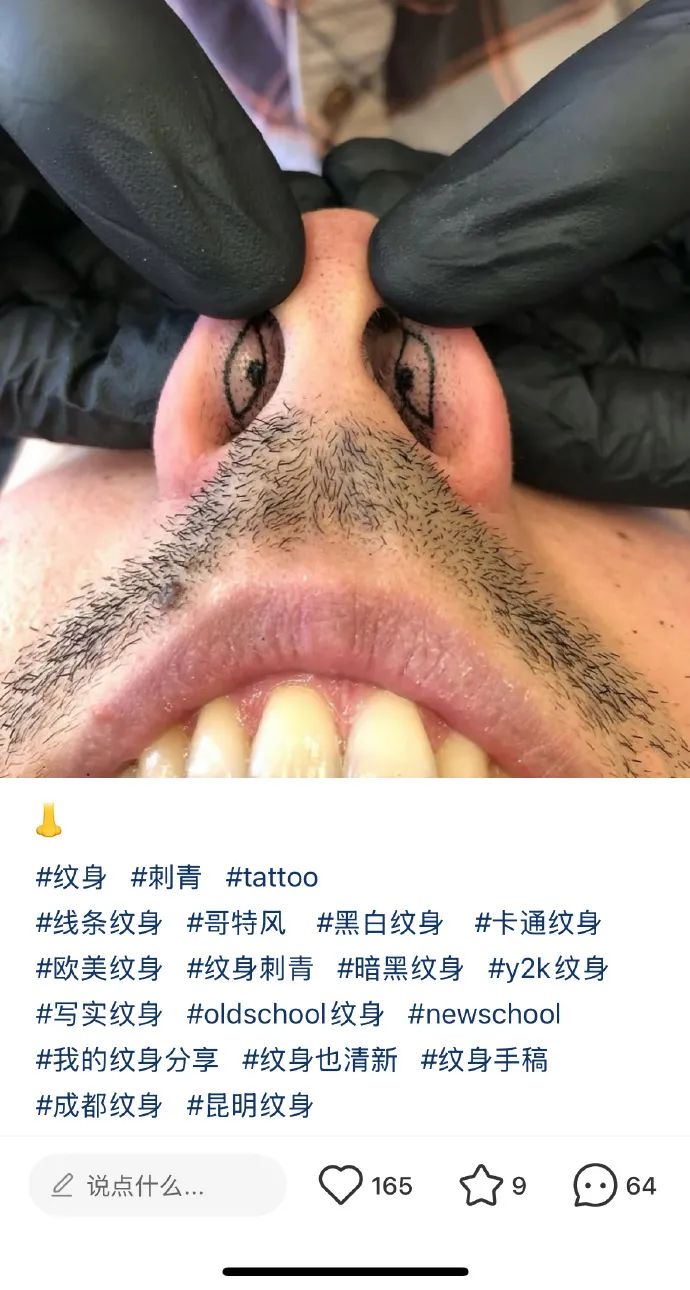Open the #newschool hashtag
The height and width of the screenshot is (1290, 690).
[485, 1015]
